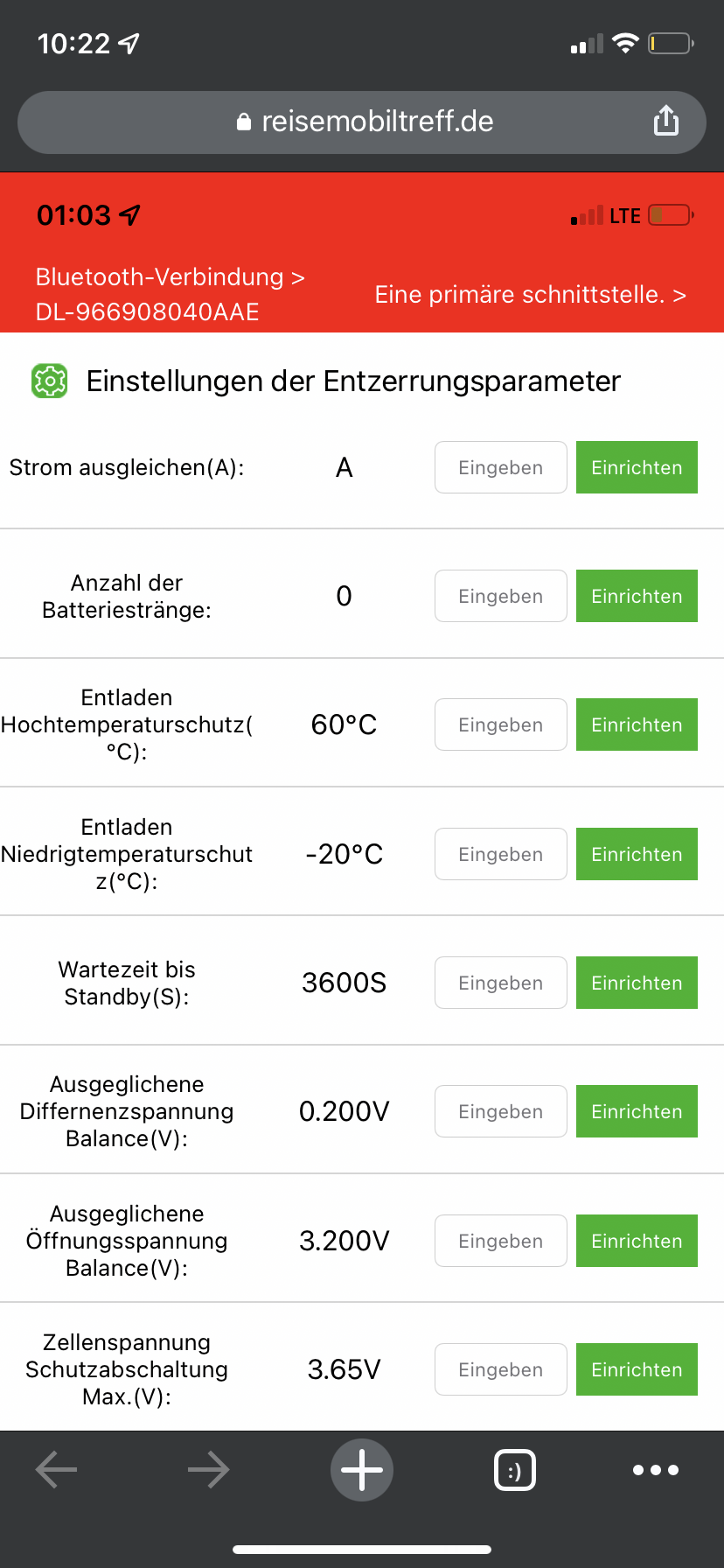724x1568 pixels.
Task: Open the tabs overview button
Action: click(x=515, y=1470)
